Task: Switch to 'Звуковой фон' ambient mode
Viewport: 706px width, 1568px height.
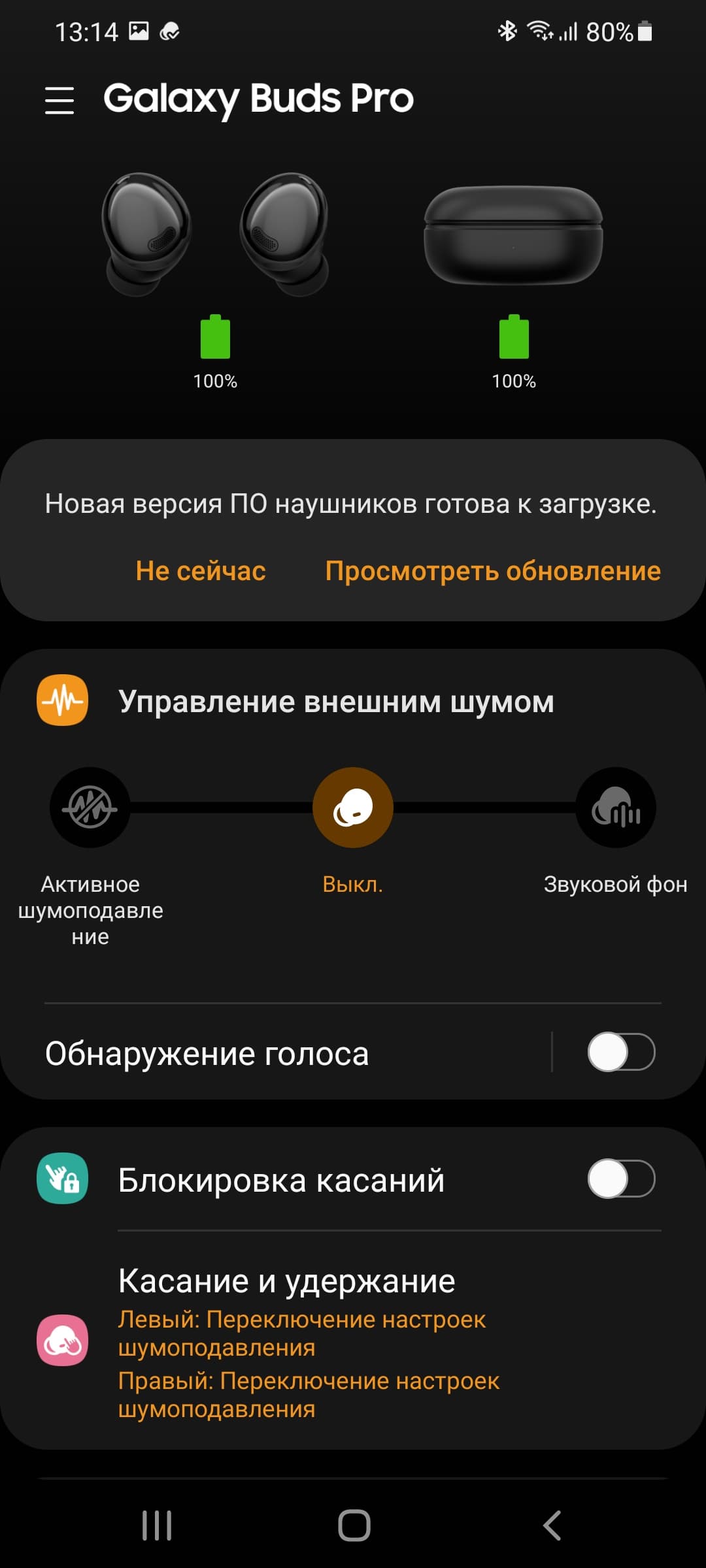Action: [x=615, y=808]
